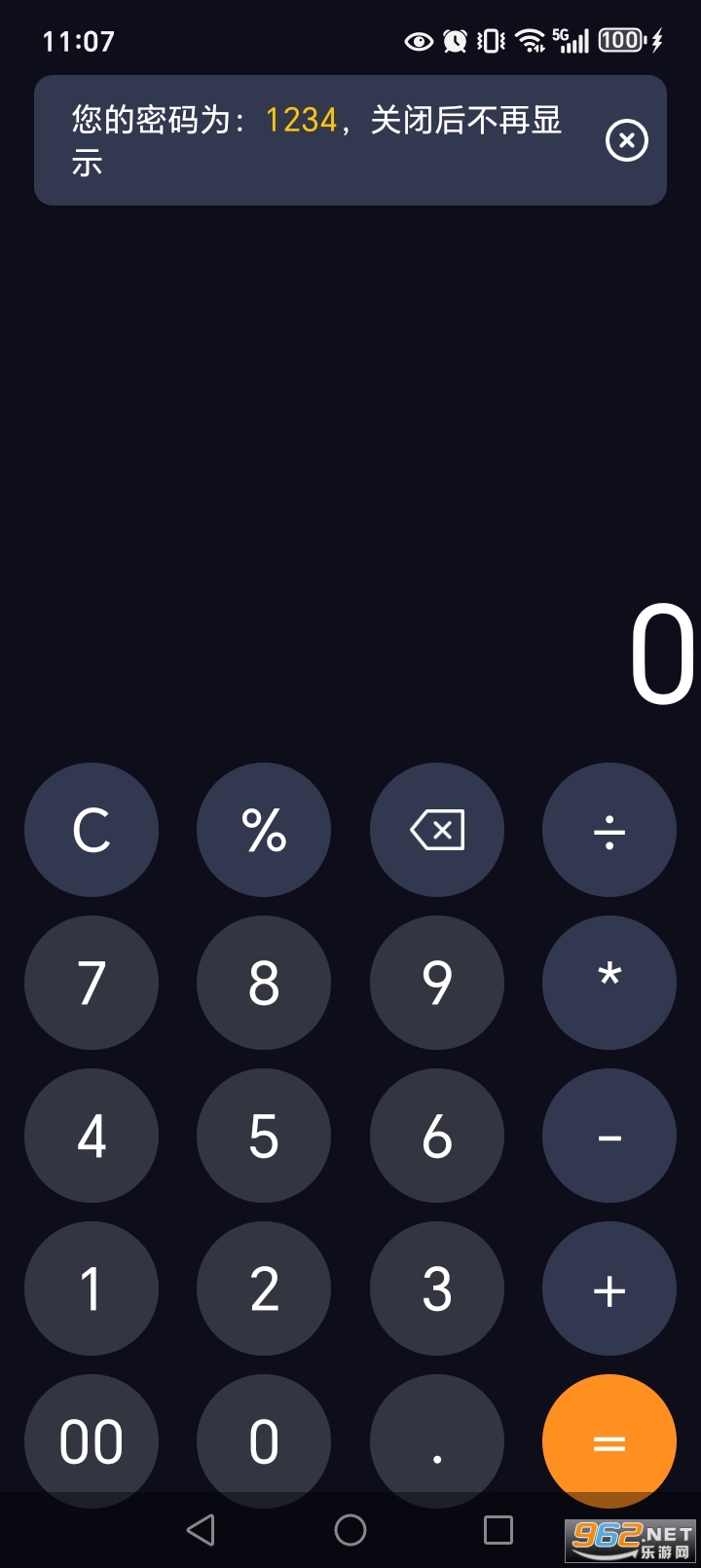Delete last digit with backspace key
This screenshot has height=1568, width=701.
click(x=437, y=830)
